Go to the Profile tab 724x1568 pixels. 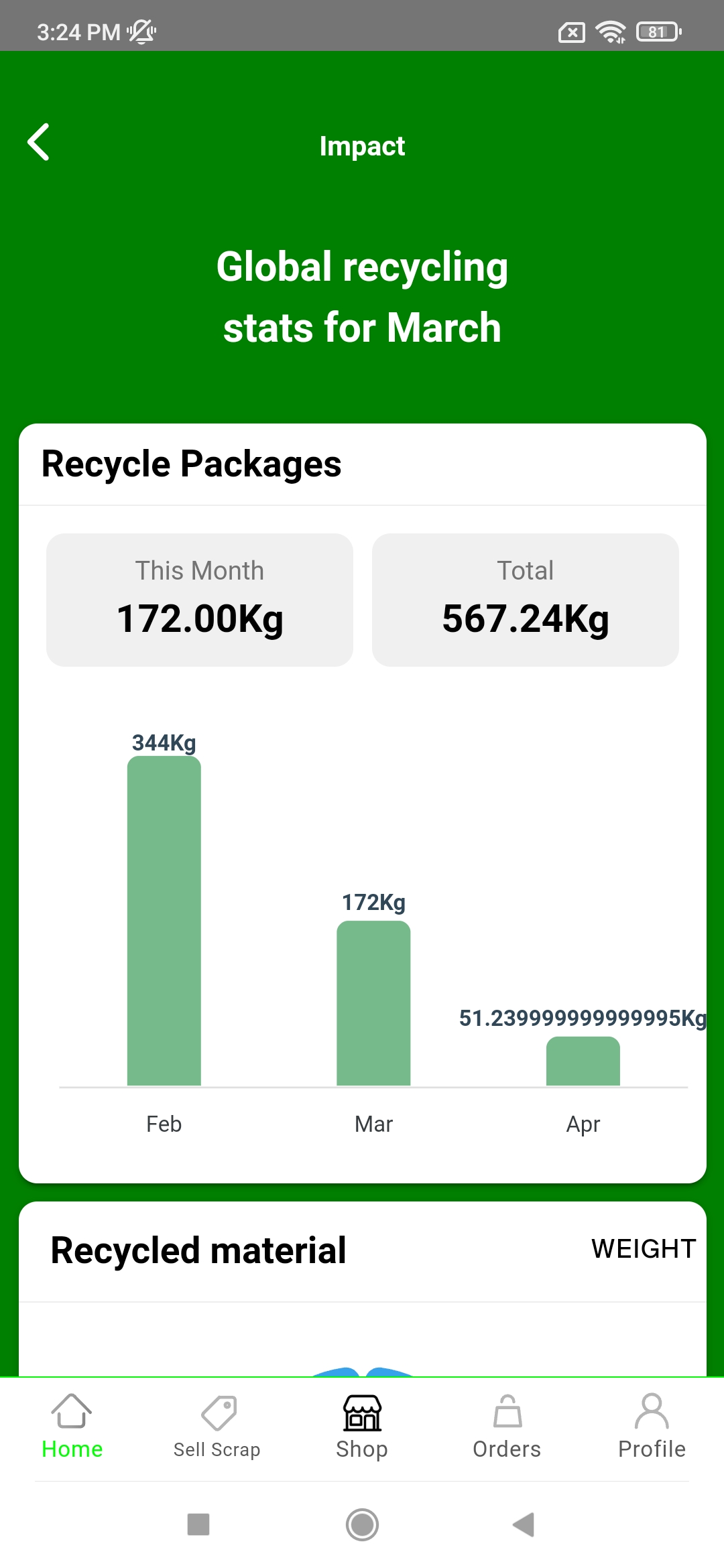652,1427
